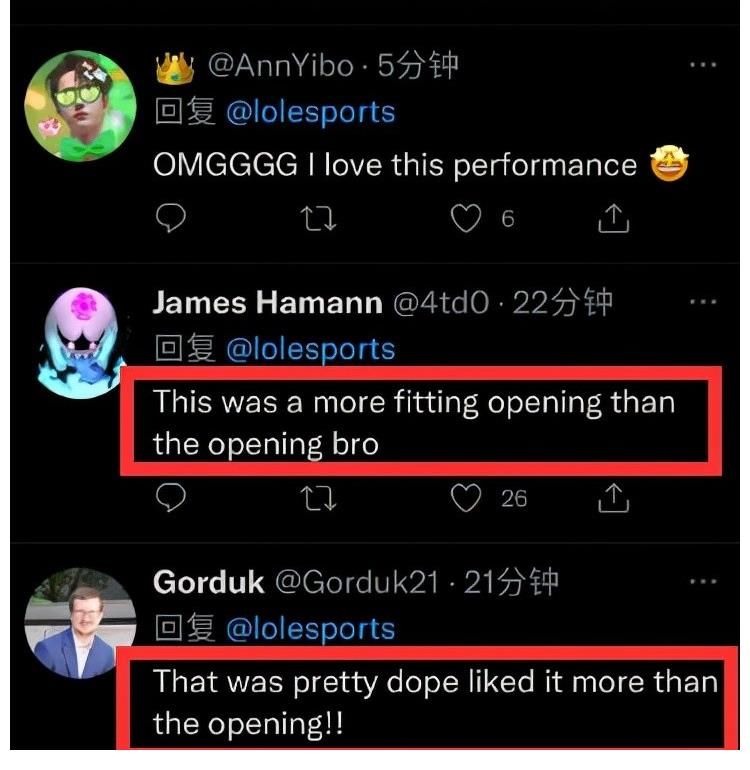Tap the @lolesports link in James Hamann's reply

pyautogui.click(x=310, y=349)
